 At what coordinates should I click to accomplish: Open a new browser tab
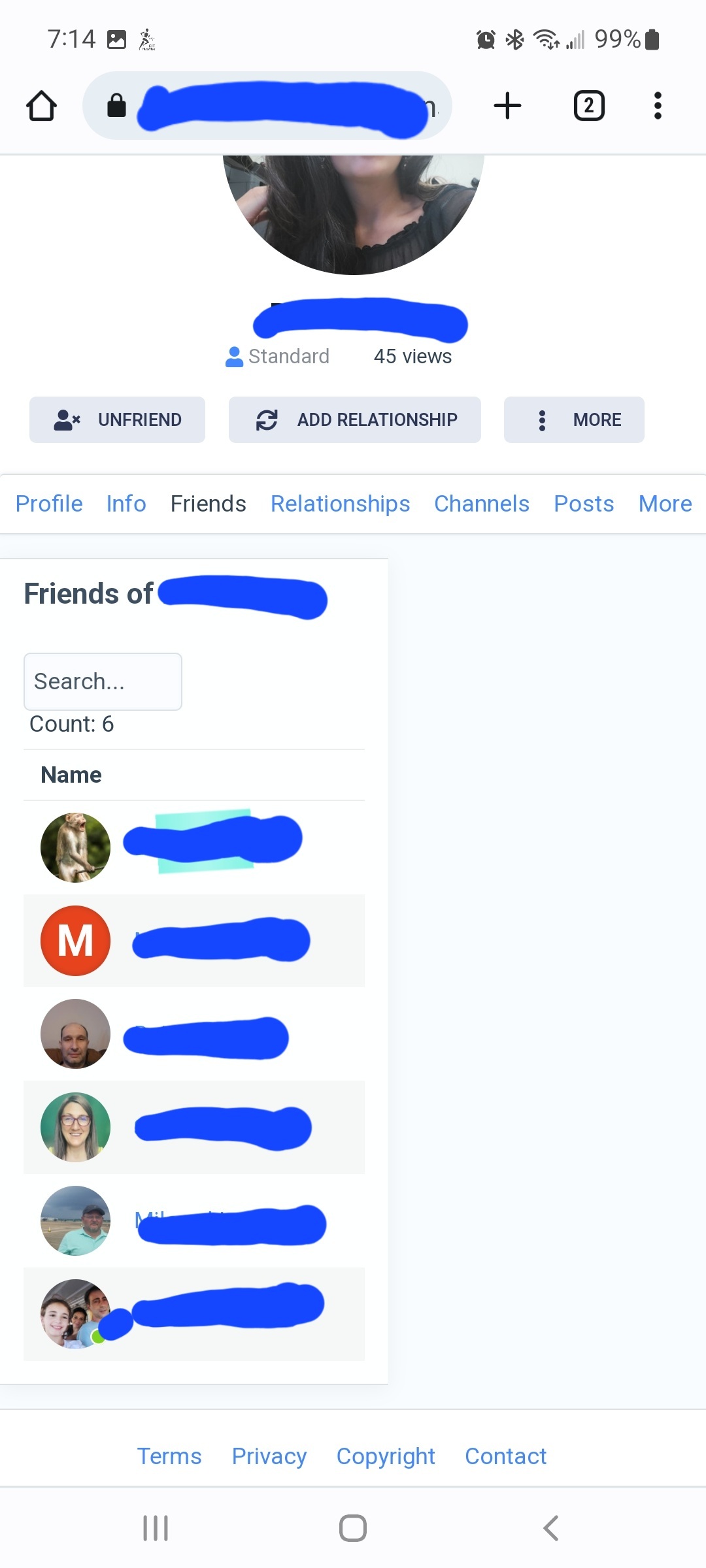pos(507,106)
